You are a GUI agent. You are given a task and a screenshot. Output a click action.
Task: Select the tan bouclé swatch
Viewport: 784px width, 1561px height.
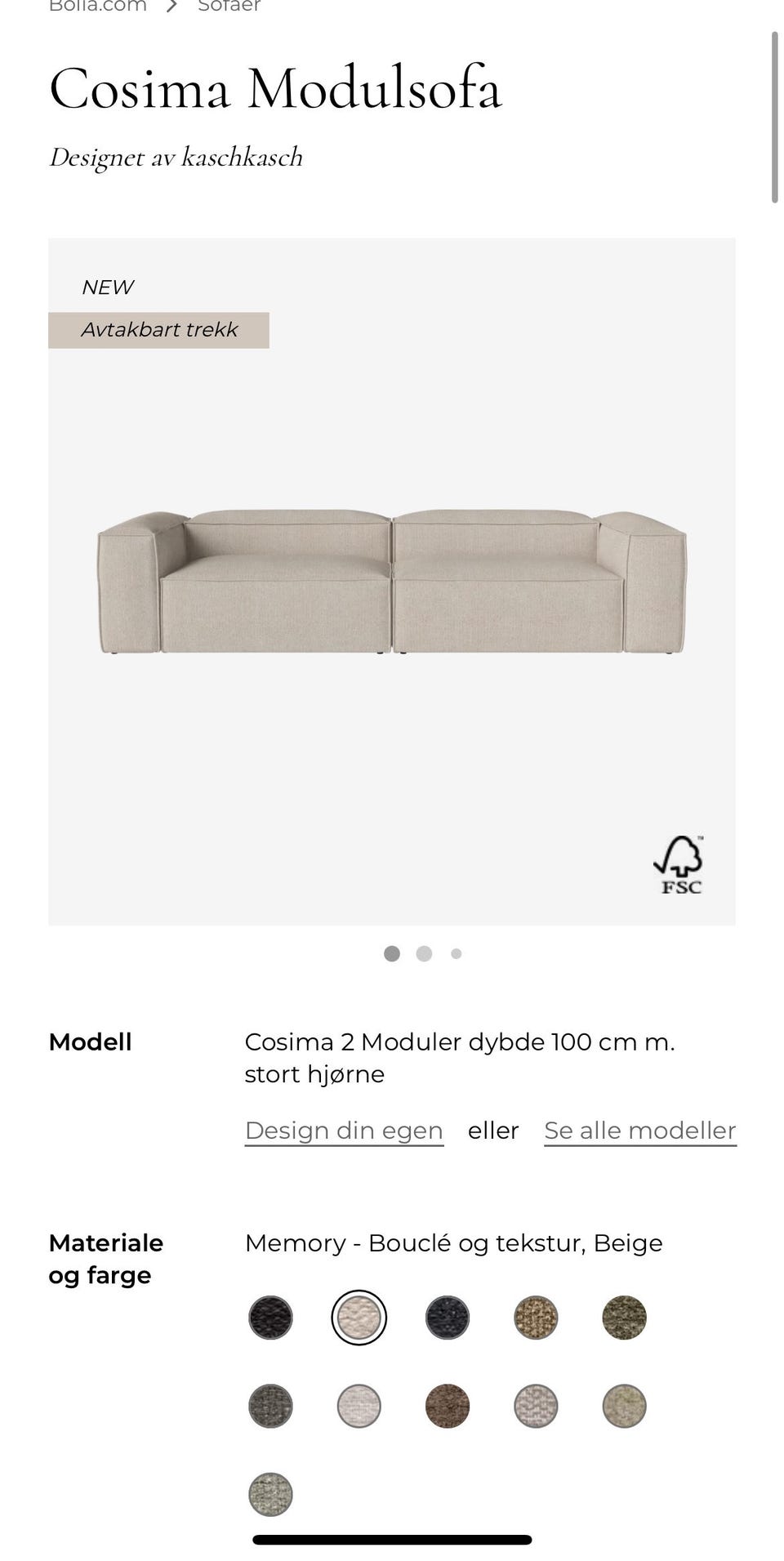tap(534, 1317)
